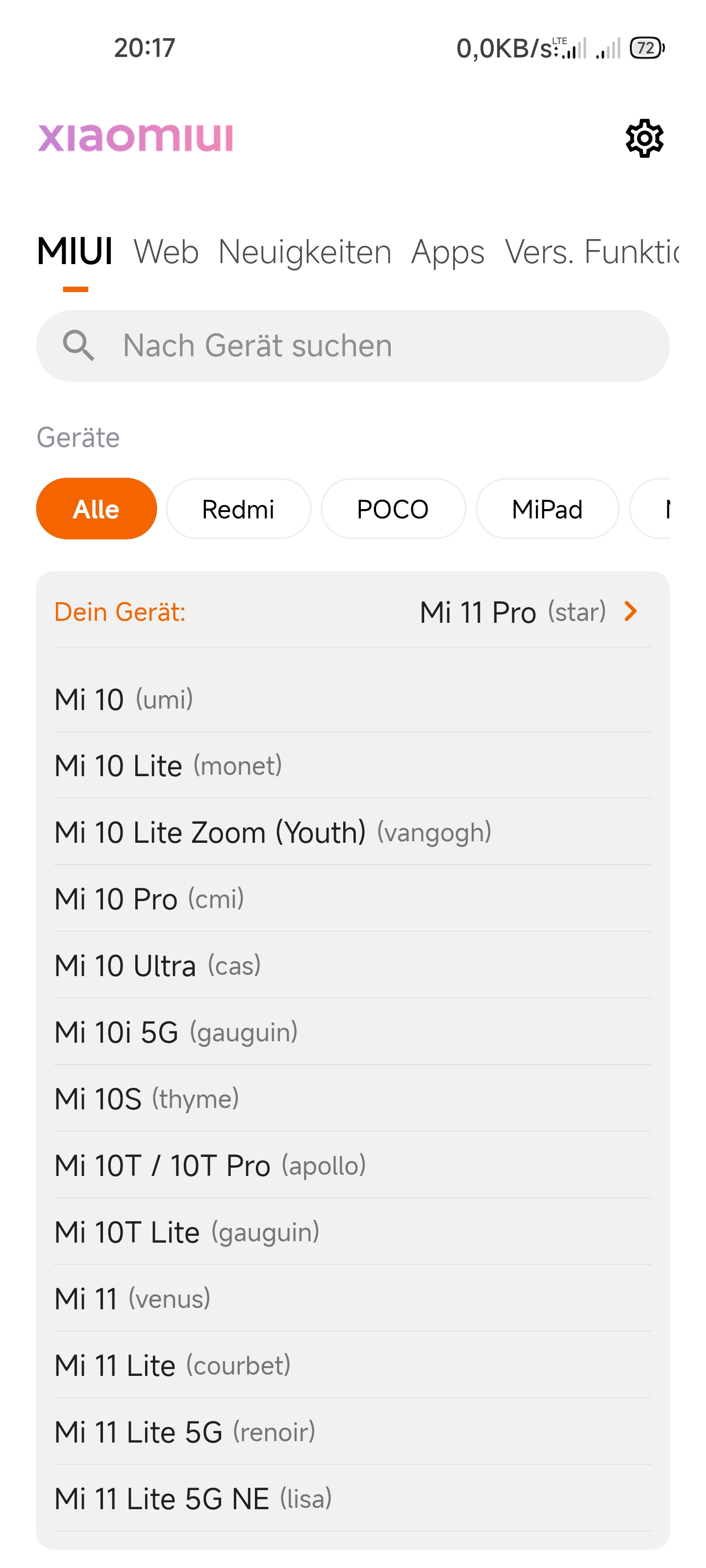Open Mi 10i 5G (gauguin)
The height and width of the screenshot is (1568, 706).
353,1032
